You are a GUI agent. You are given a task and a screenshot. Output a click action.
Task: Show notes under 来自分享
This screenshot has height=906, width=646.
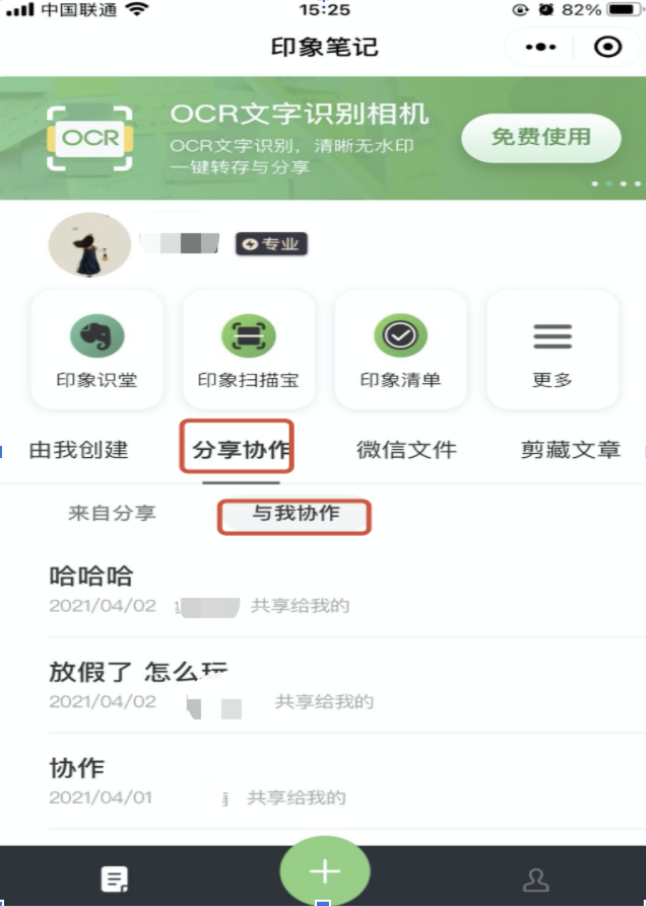coord(112,514)
